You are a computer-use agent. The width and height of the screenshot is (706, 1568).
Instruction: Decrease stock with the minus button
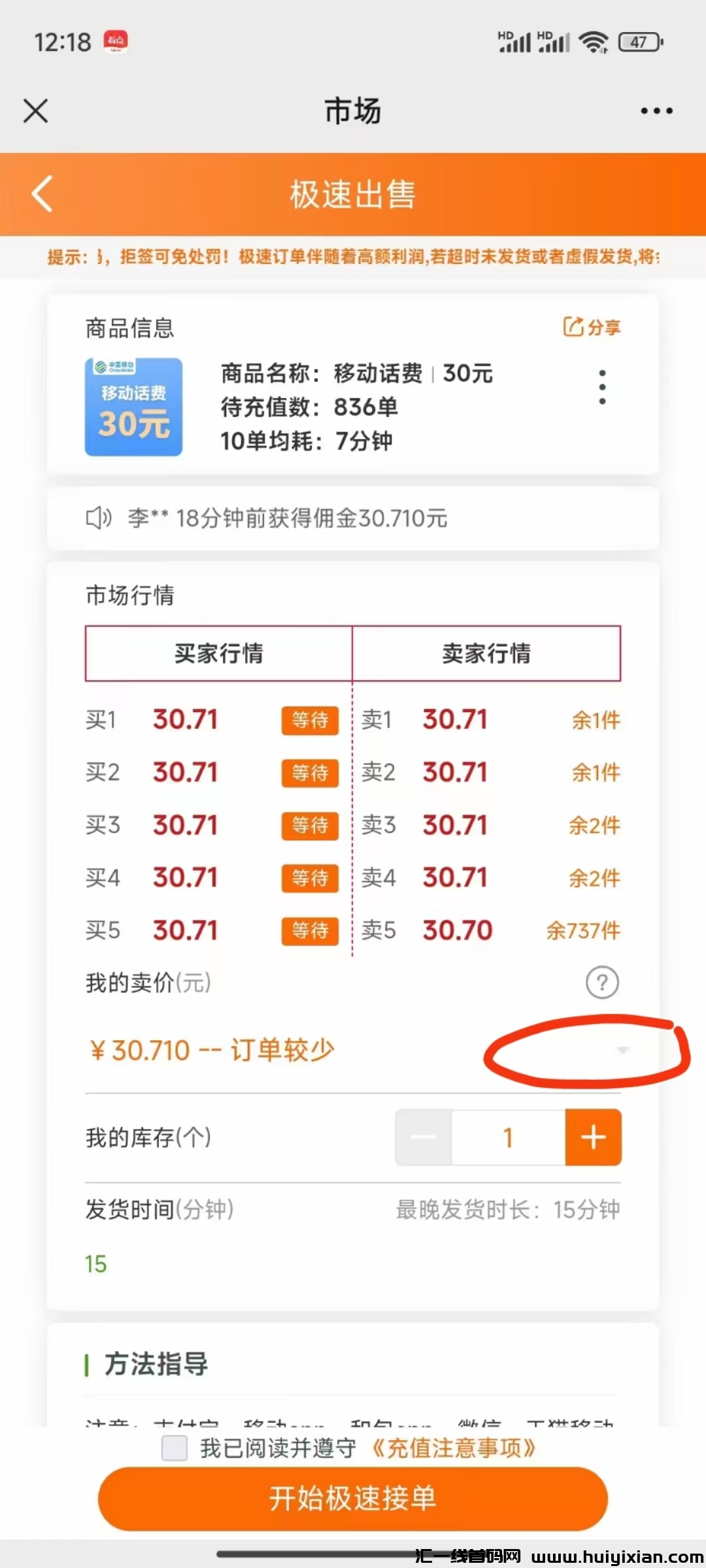pos(424,1137)
